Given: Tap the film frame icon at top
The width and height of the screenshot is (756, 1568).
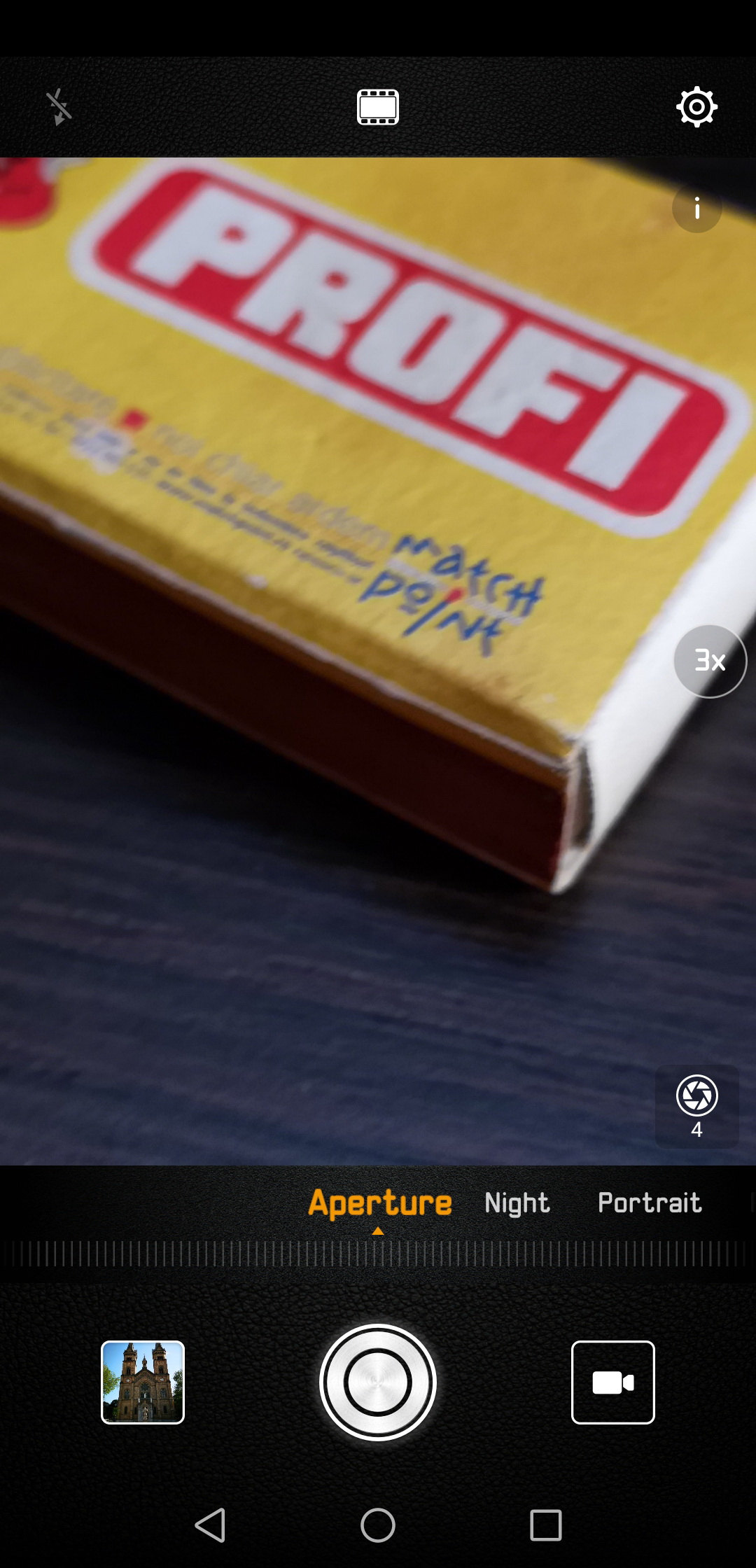Looking at the screenshot, I should pos(378,107).
